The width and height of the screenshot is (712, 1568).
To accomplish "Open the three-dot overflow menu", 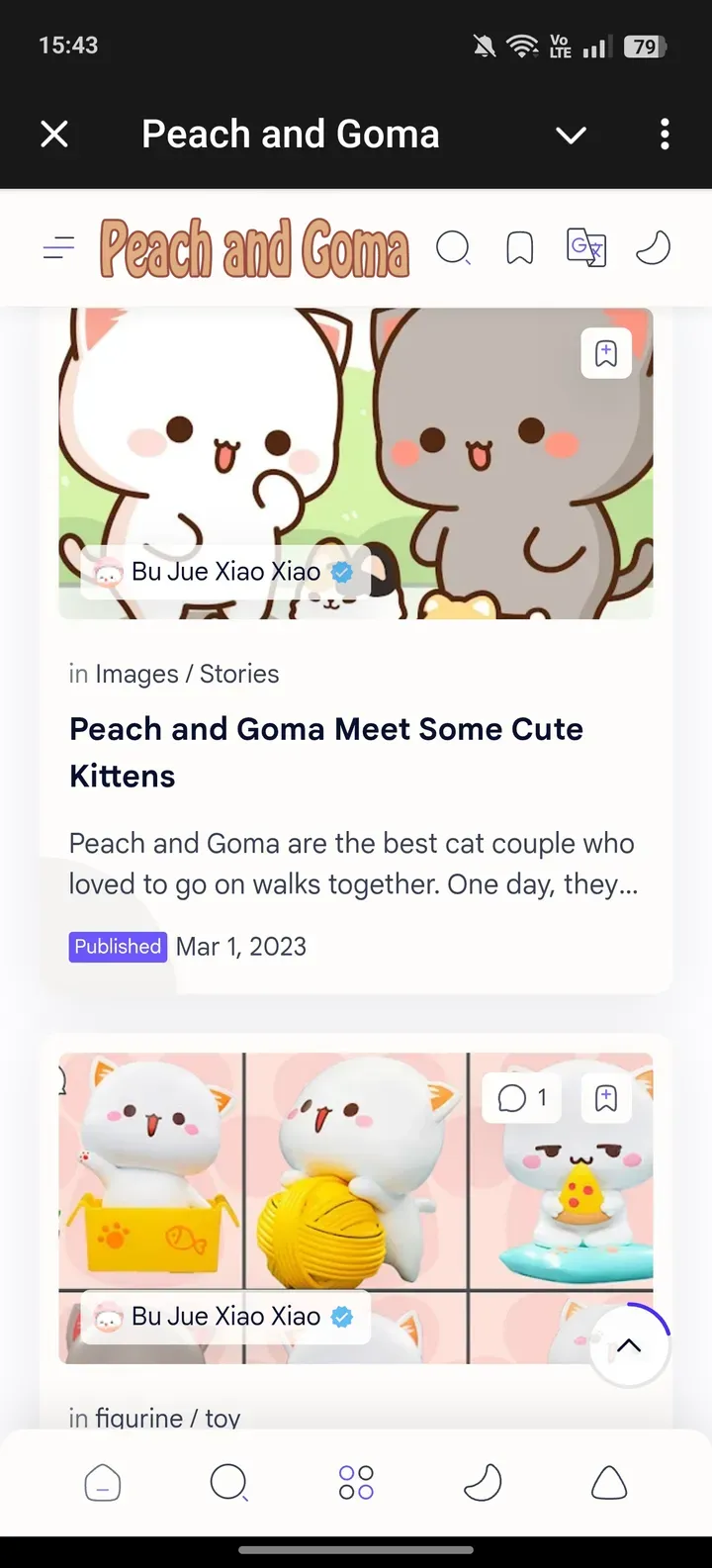I will click(664, 134).
